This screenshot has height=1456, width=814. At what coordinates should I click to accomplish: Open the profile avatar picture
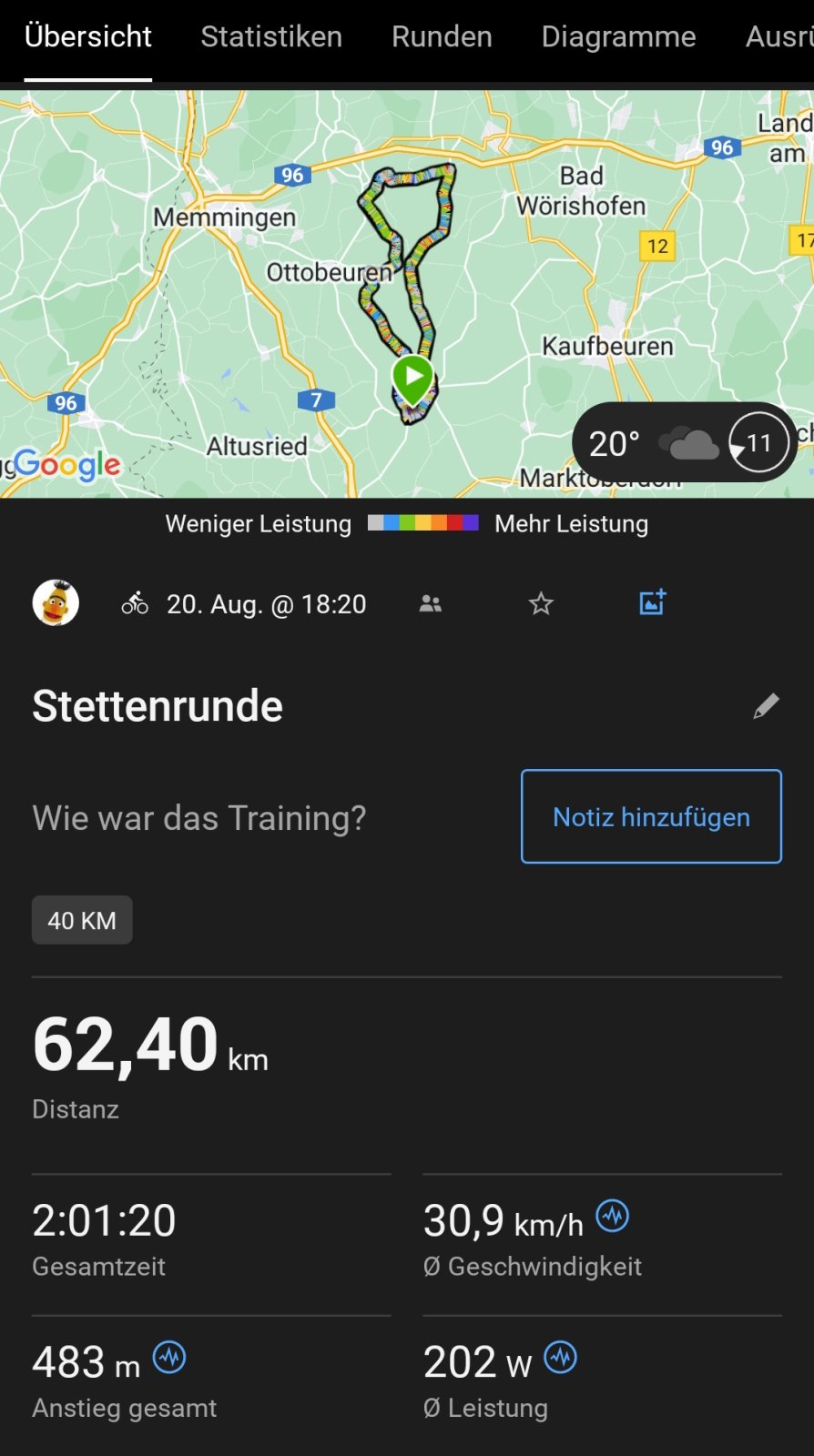56,602
